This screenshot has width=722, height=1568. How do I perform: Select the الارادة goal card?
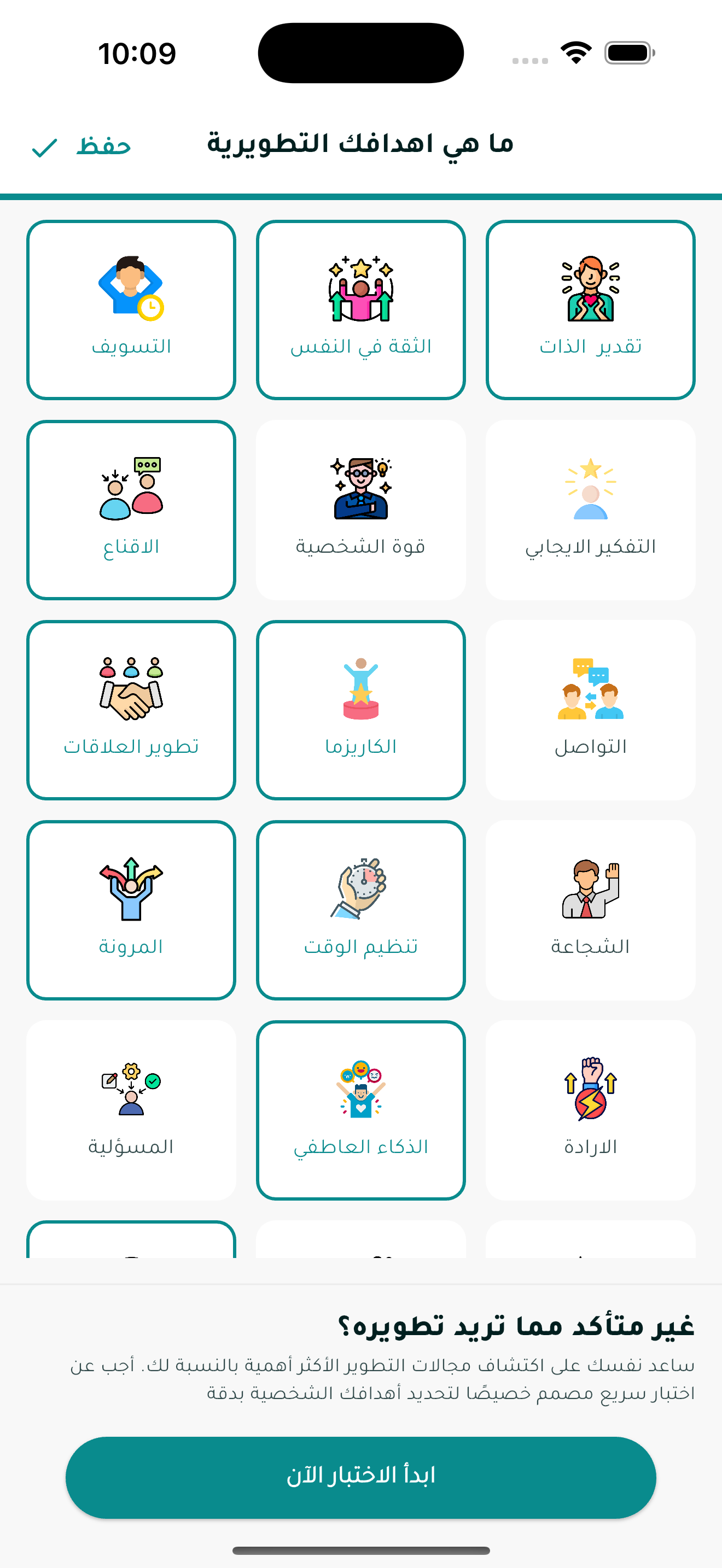[590, 1110]
